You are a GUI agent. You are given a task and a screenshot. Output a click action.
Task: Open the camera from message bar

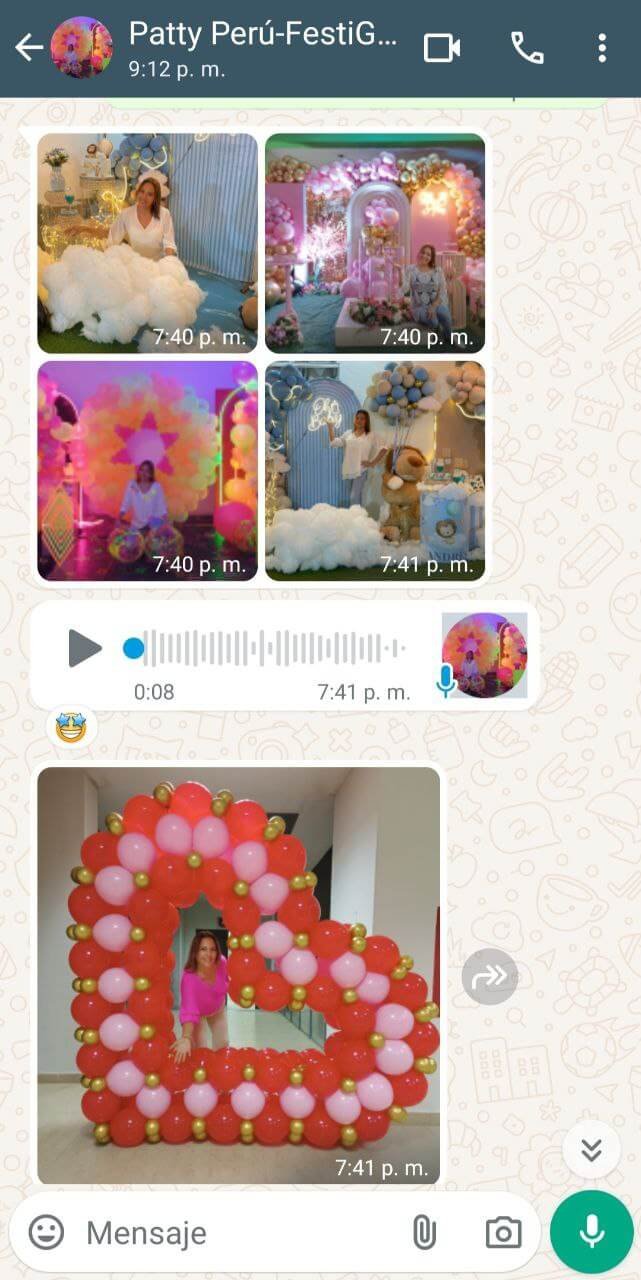[x=503, y=1232]
